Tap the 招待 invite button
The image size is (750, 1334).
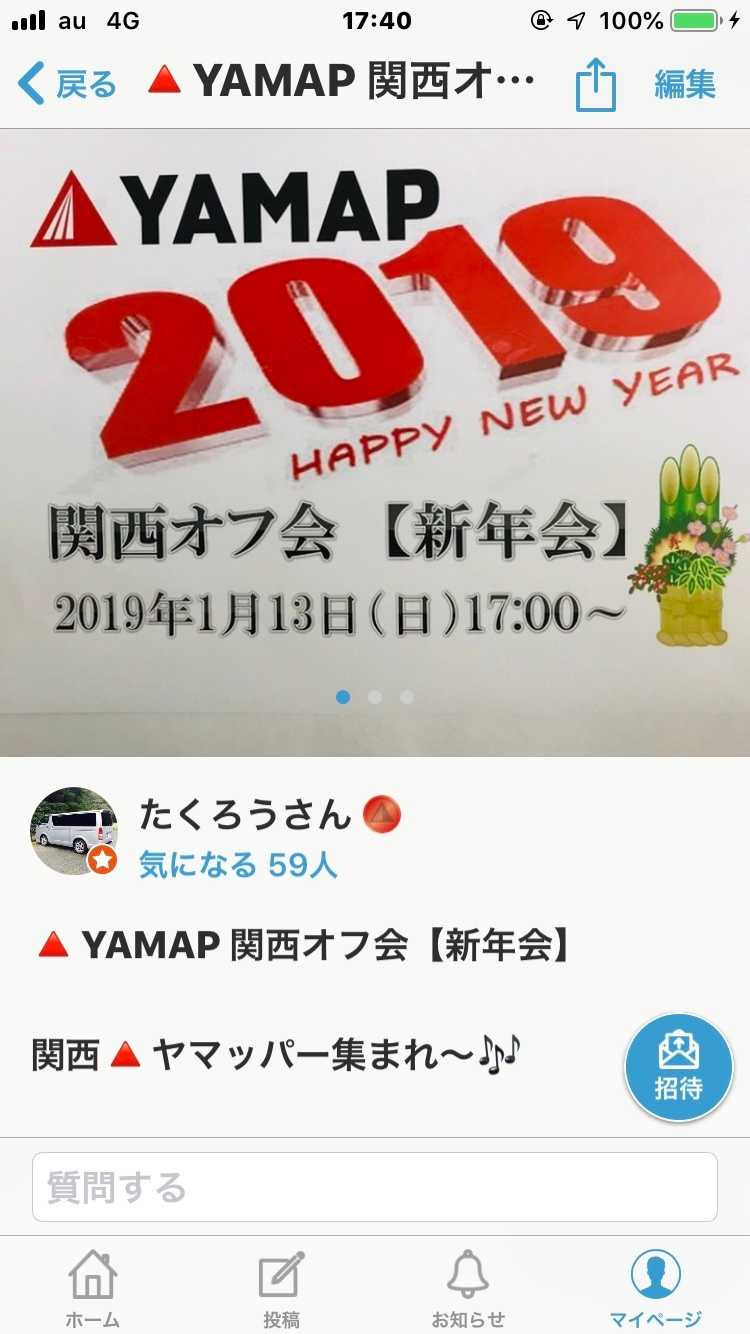679,1067
